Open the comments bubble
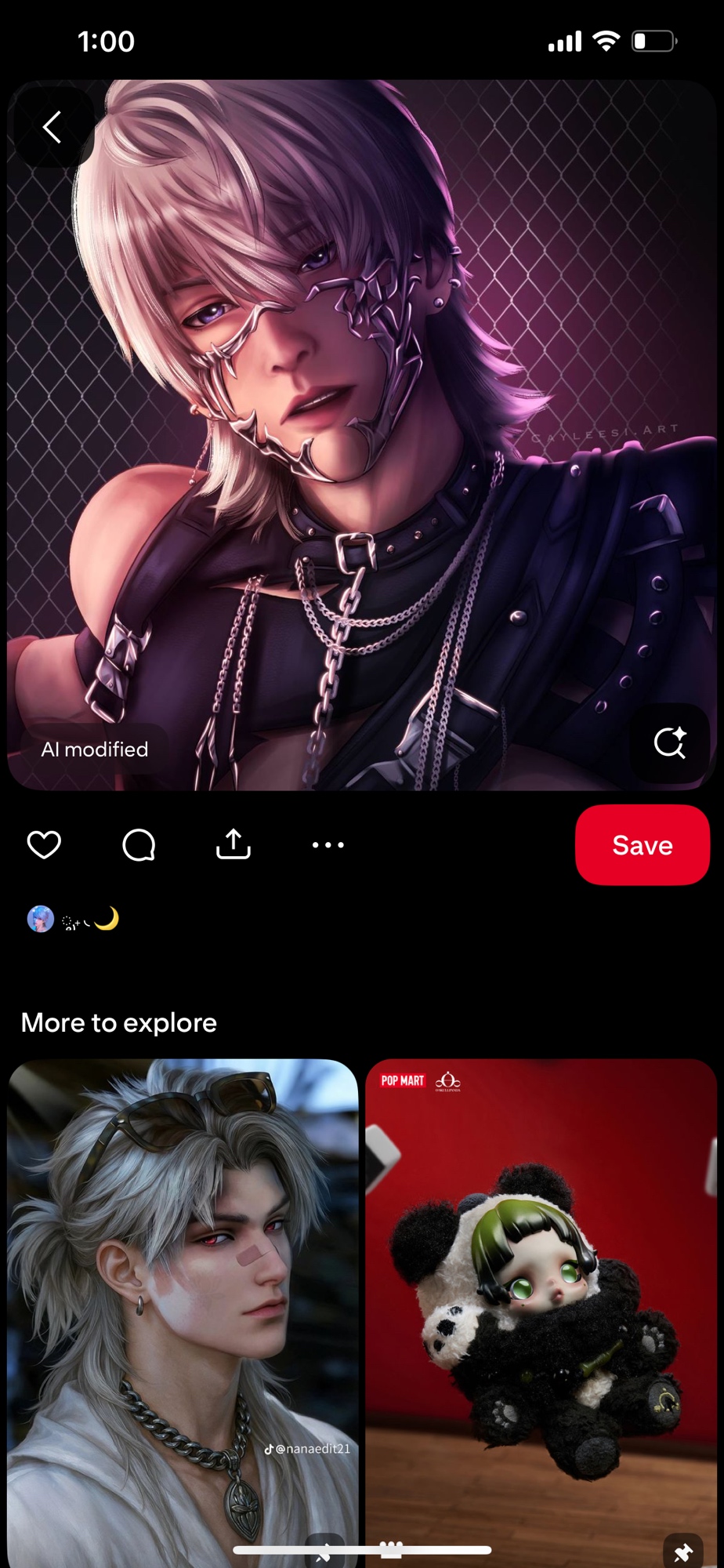Screen dimensions: 724x1568 (x=139, y=845)
